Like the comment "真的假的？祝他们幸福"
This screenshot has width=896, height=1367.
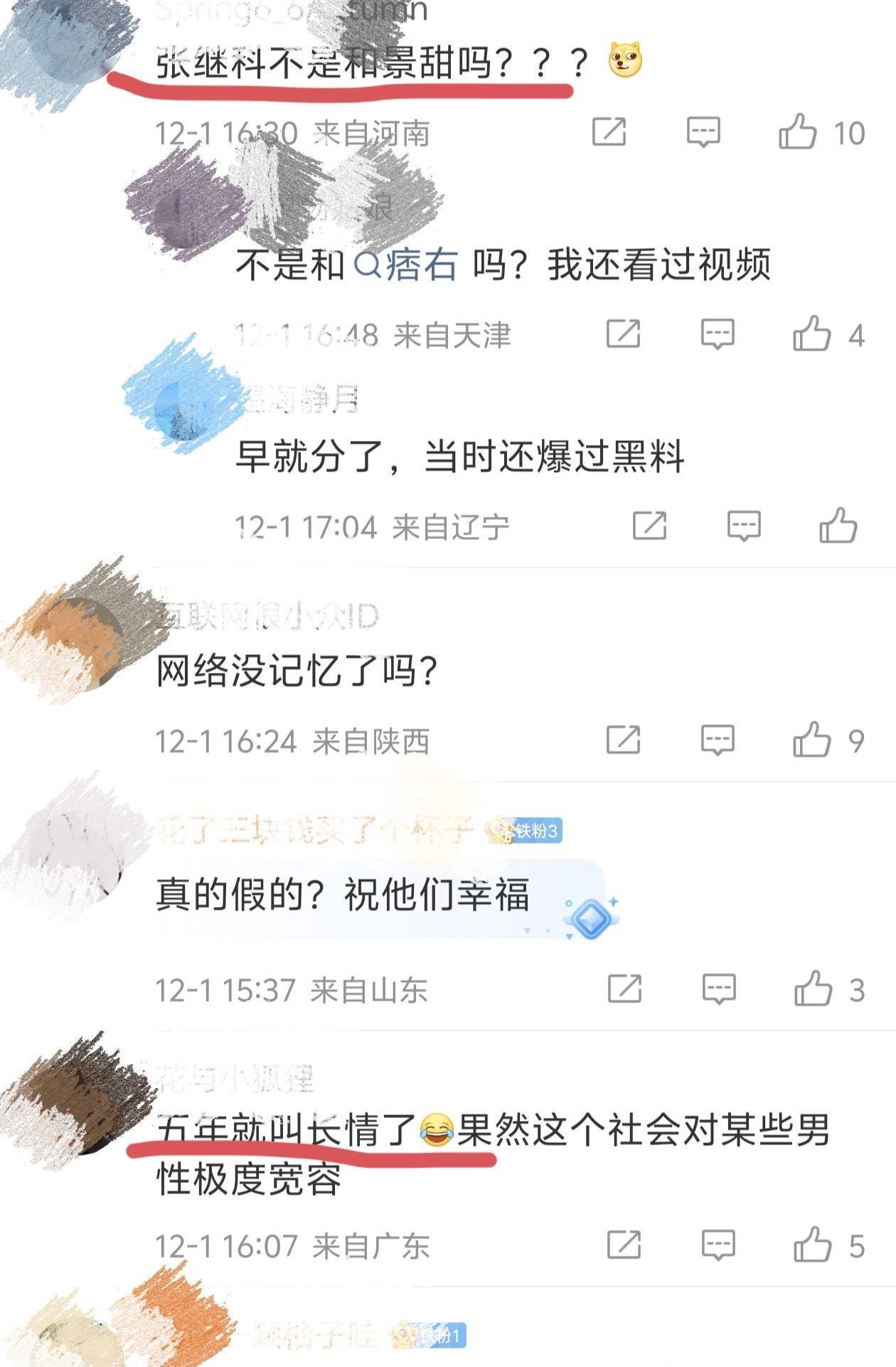813,989
